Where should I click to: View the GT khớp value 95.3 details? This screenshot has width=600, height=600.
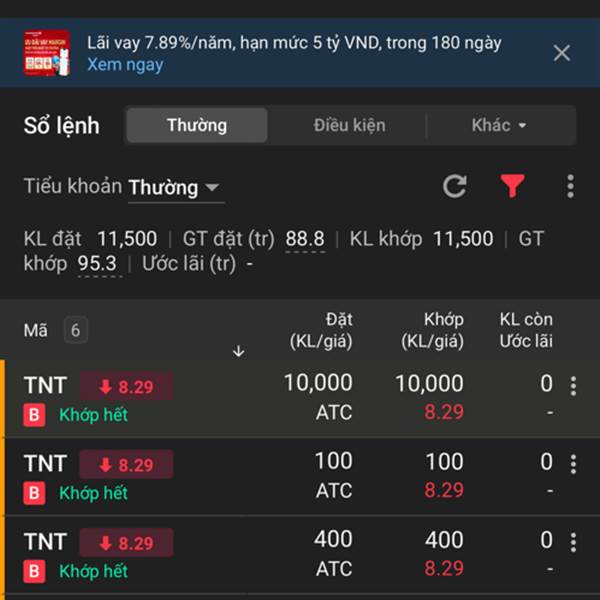pos(97,264)
